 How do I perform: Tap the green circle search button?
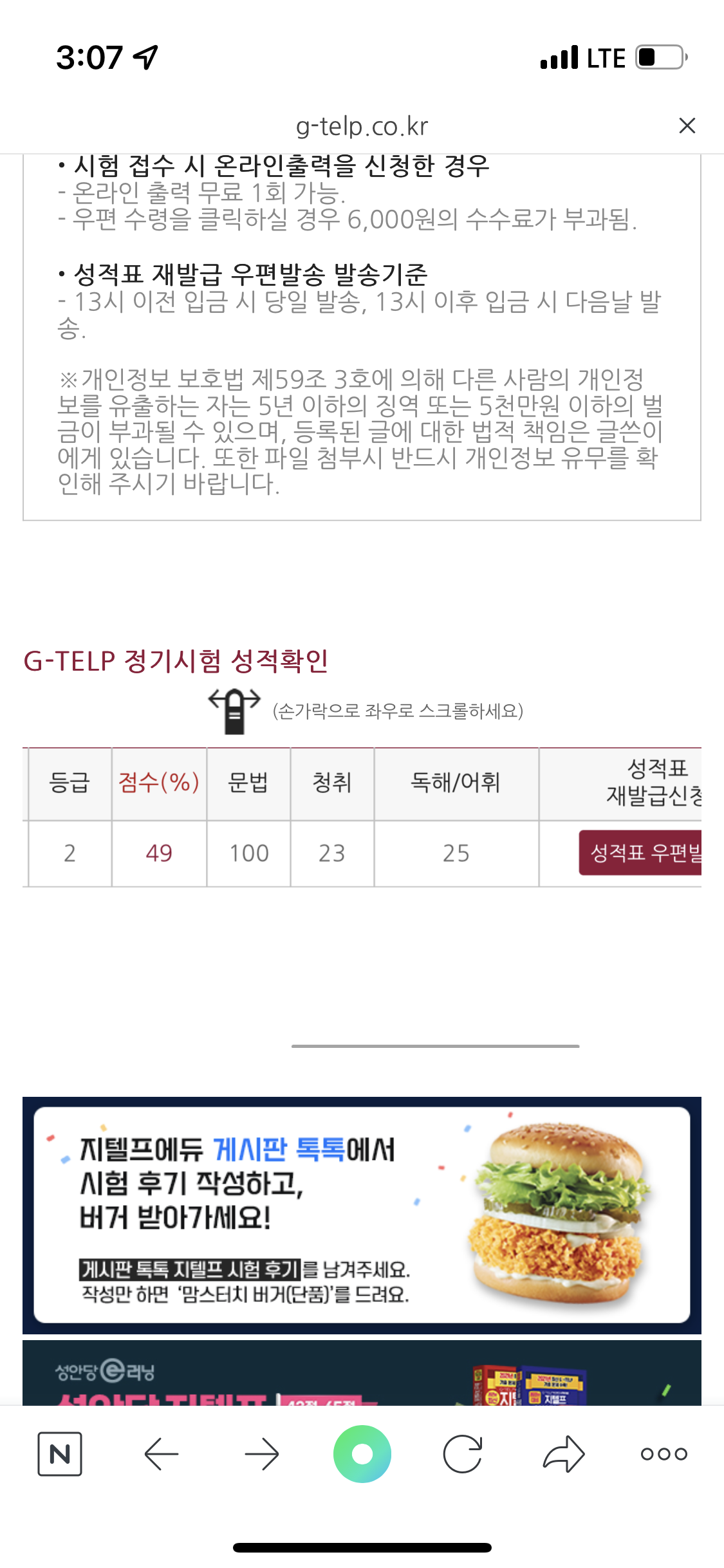[x=362, y=1453]
